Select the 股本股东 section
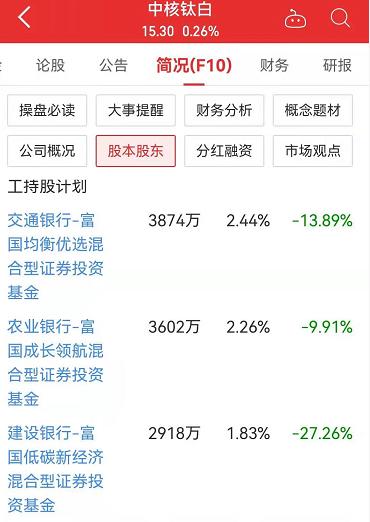 click(x=136, y=151)
